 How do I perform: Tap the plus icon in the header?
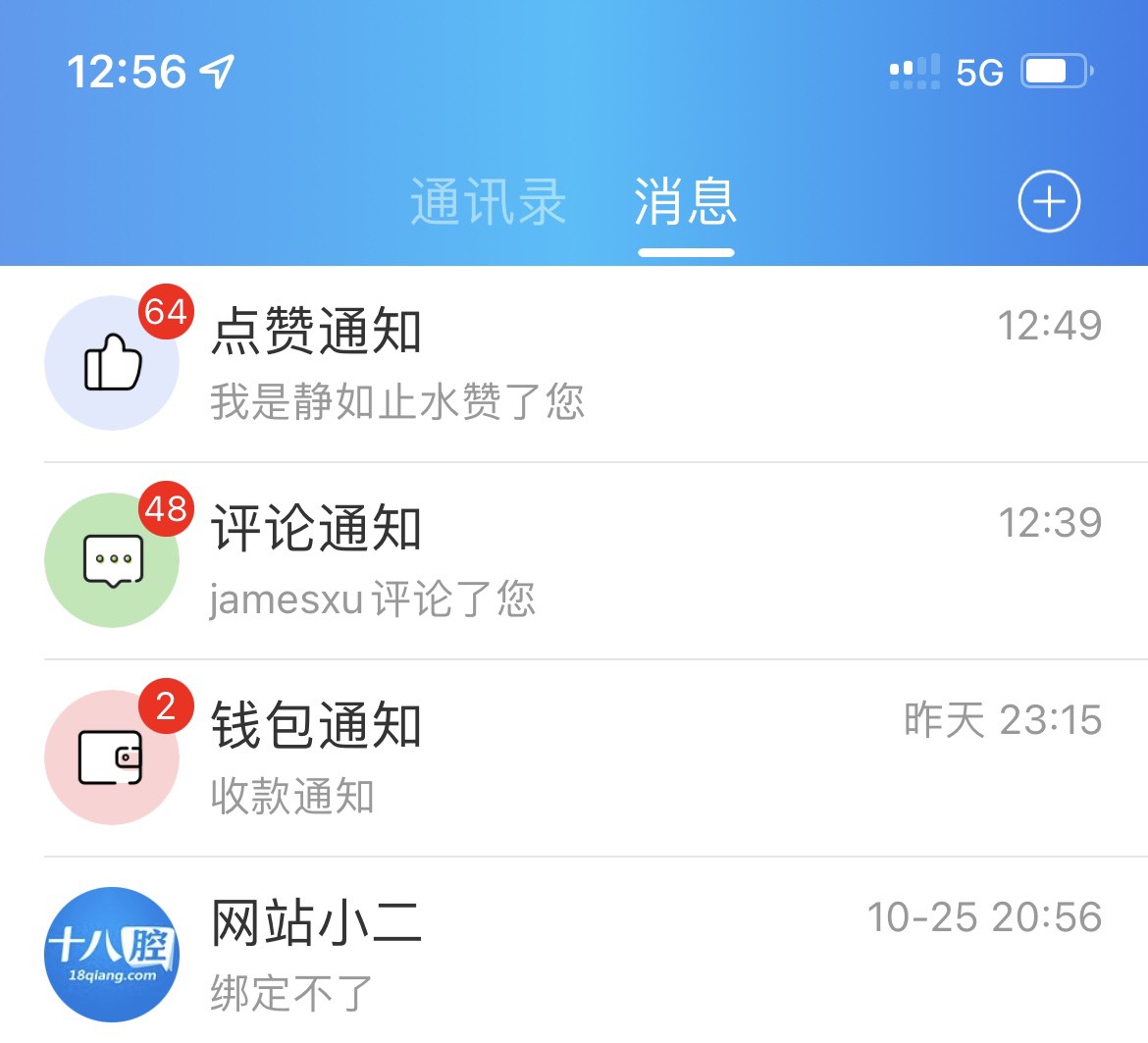pos(1049,202)
